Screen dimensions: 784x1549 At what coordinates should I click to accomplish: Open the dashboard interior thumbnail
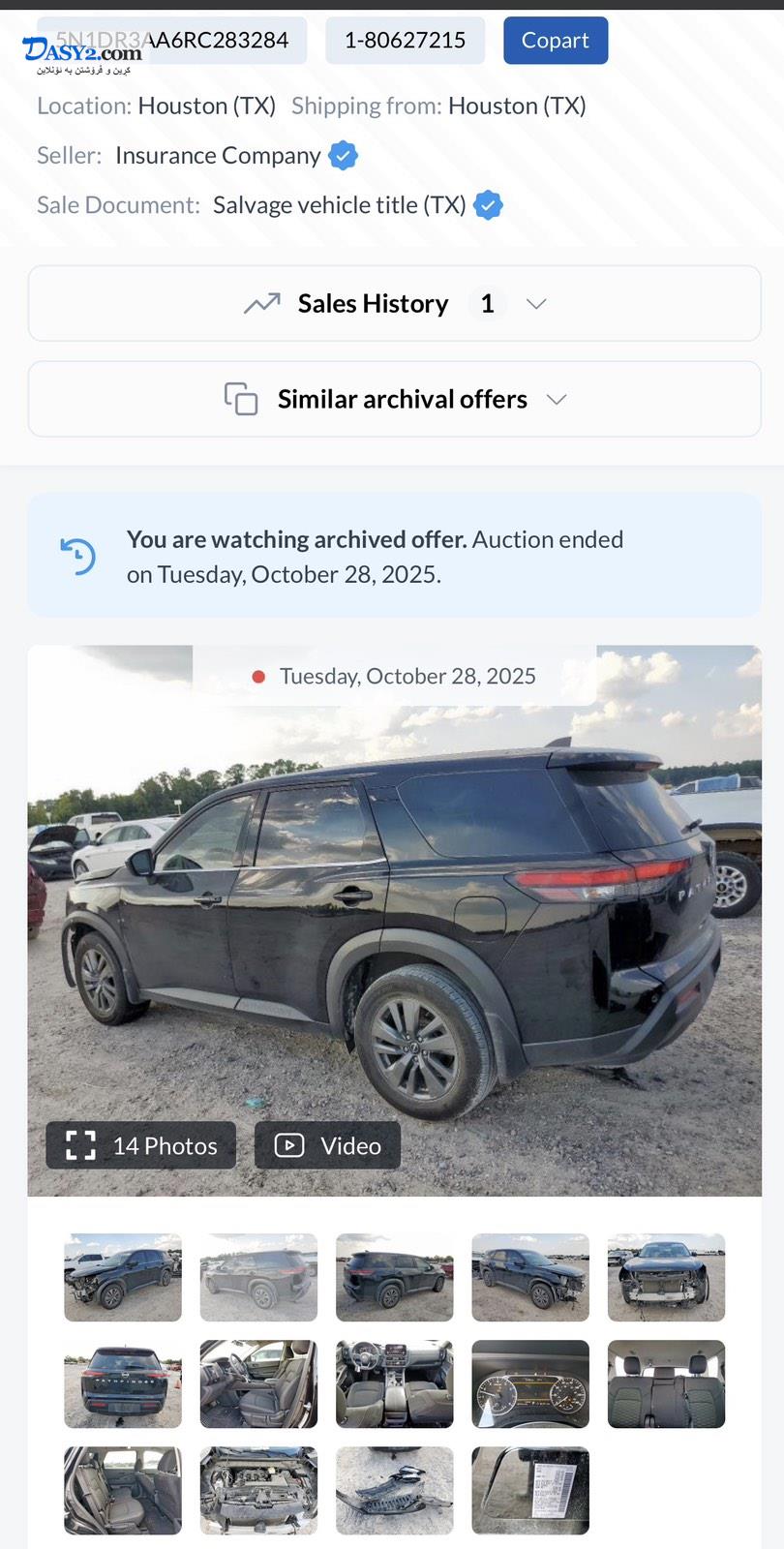[x=394, y=1383]
